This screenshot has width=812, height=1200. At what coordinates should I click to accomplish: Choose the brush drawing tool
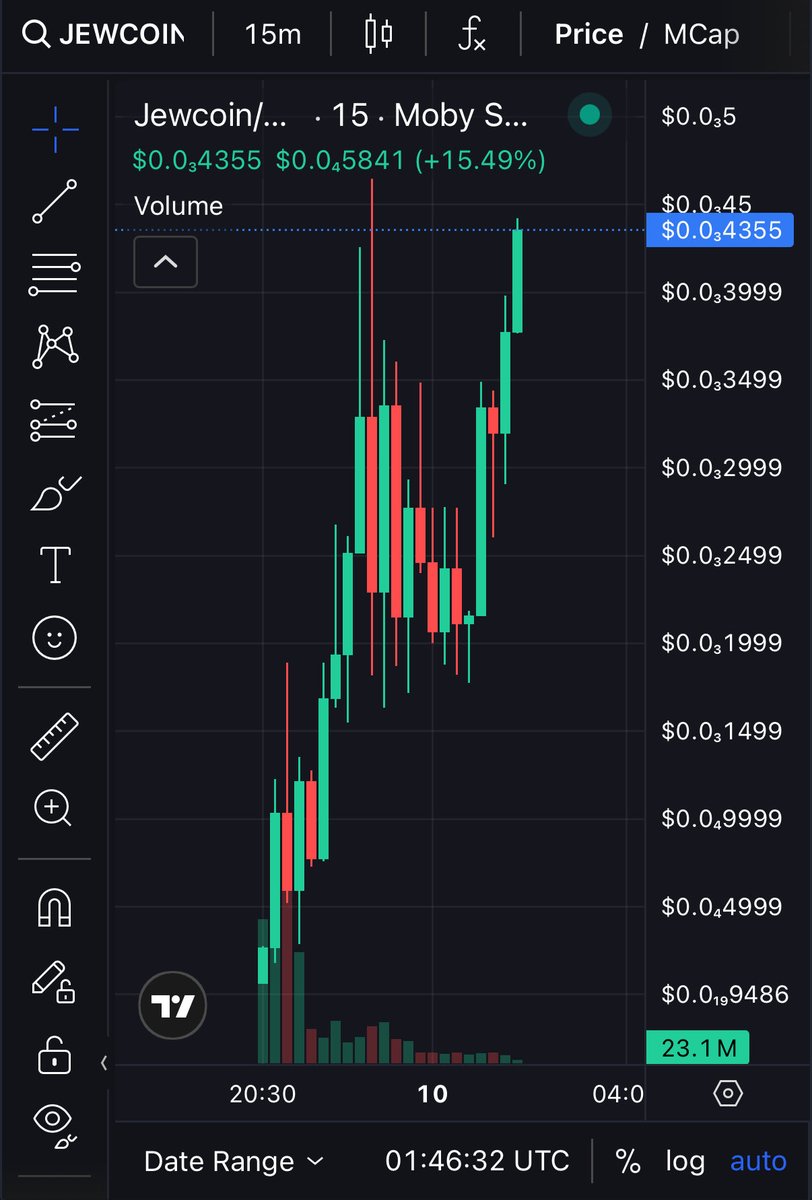(x=54, y=492)
